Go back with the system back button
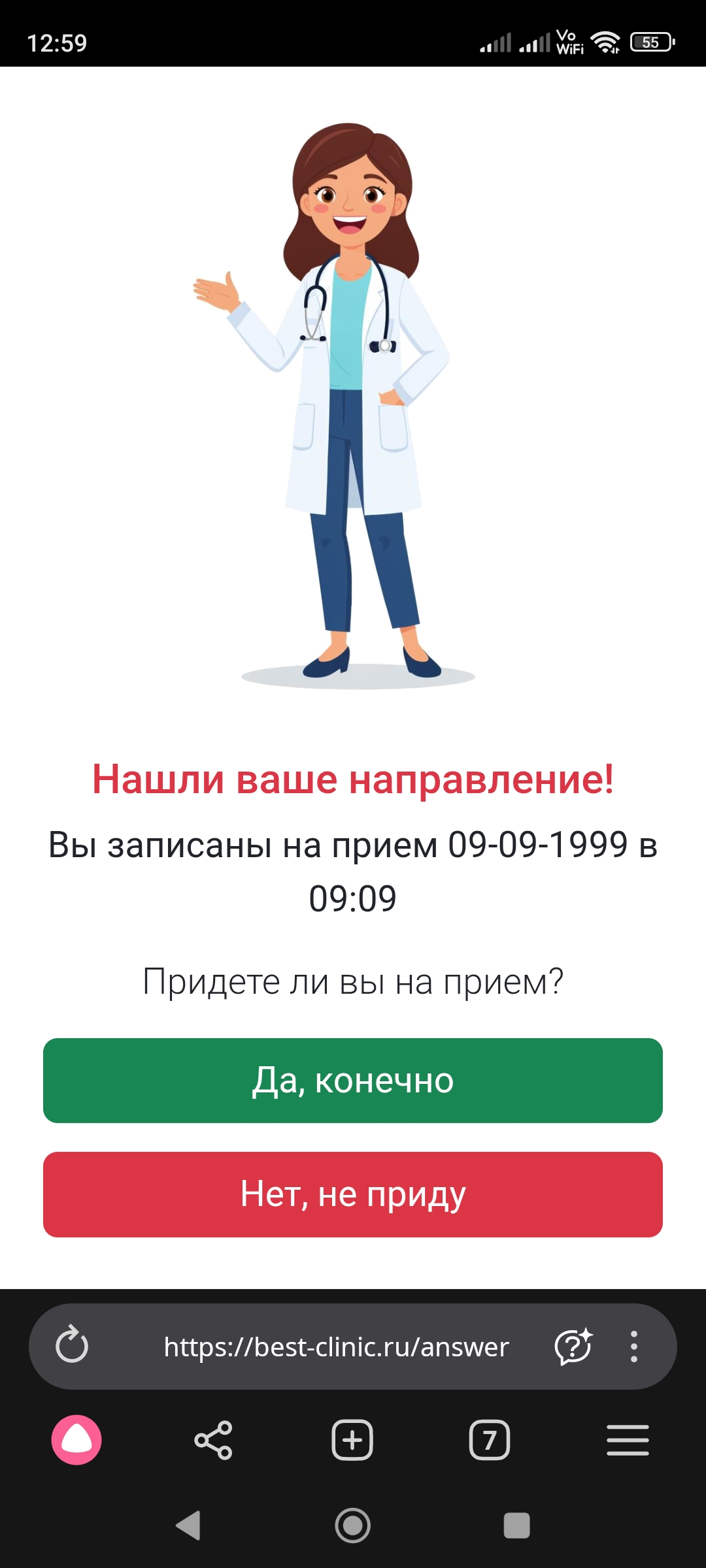Screen dimensions: 706x1568 (x=188, y=1526)
